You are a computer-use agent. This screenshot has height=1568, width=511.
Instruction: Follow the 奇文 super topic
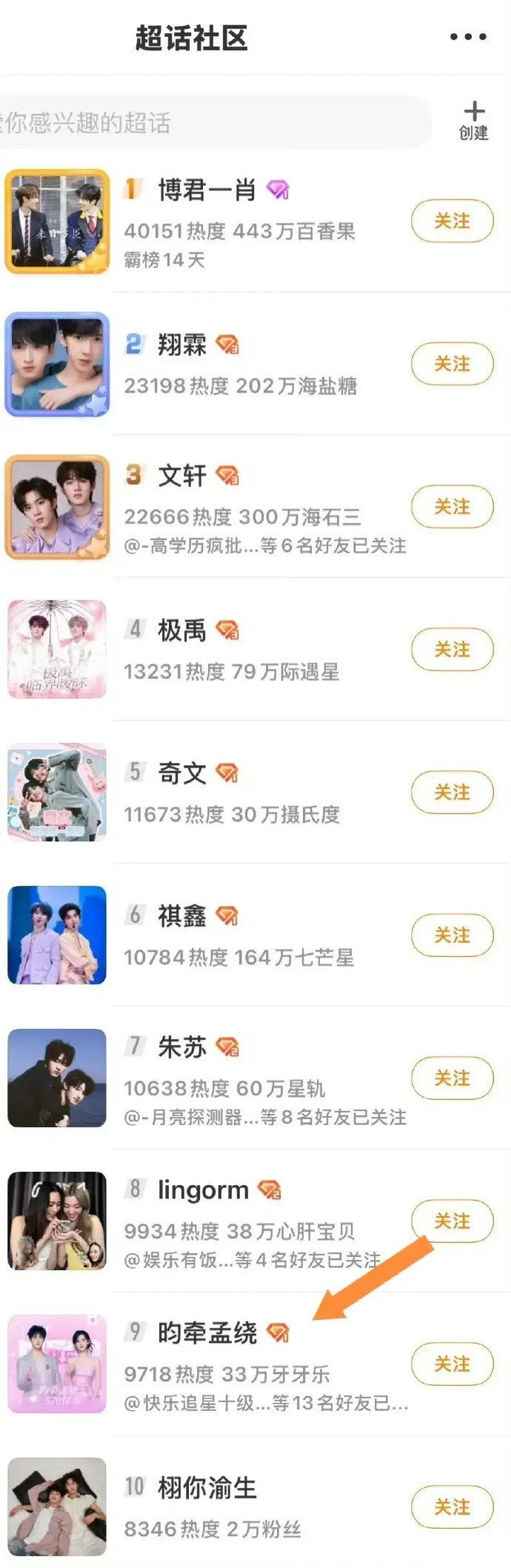[x=452, y=793]
